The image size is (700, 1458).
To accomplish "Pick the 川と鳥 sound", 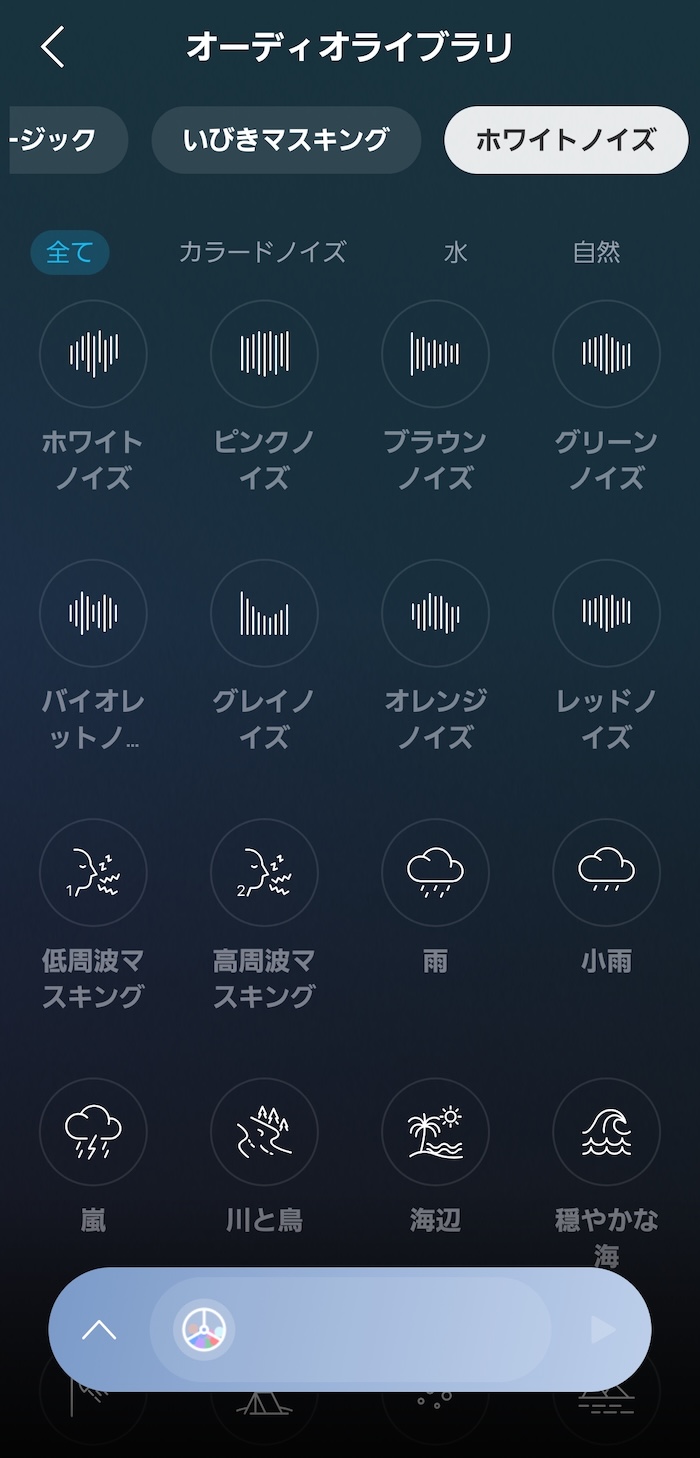I will click(x=264, y=1131).
